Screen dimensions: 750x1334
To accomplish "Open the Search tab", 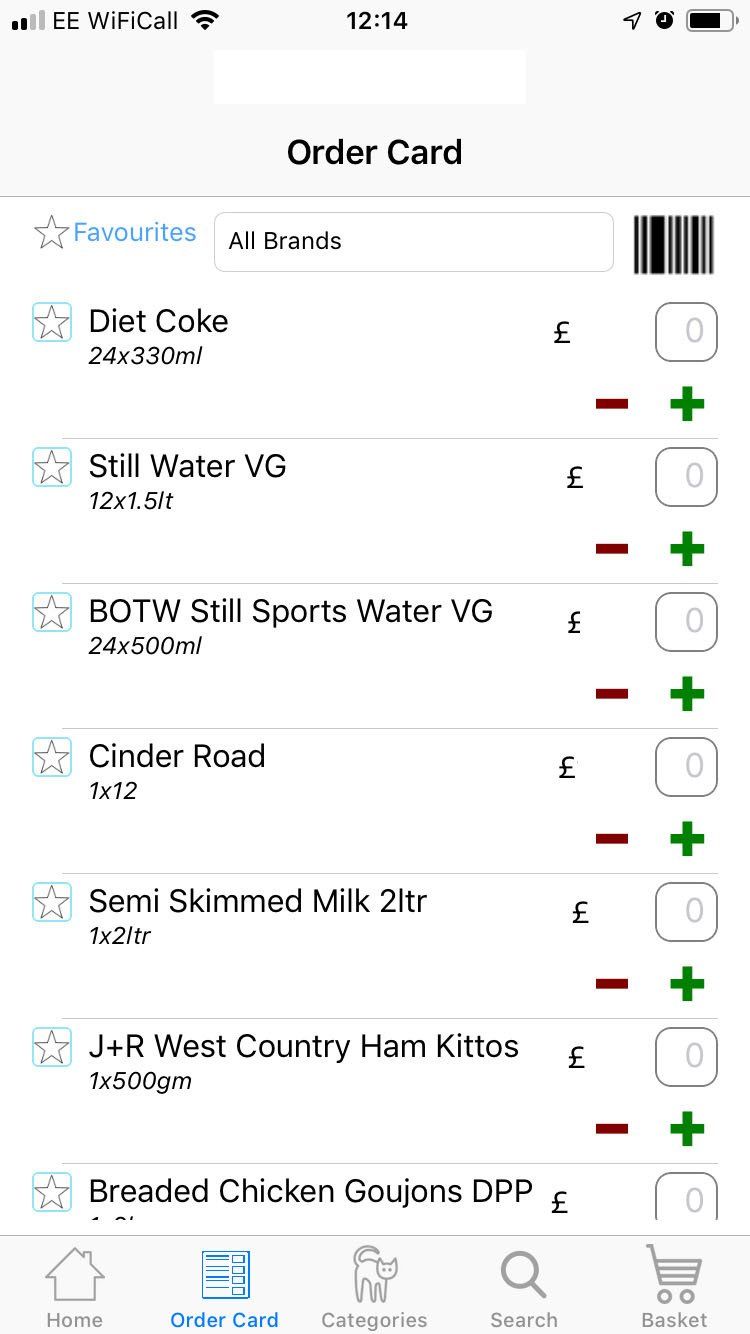I will tap(523, 1288).
